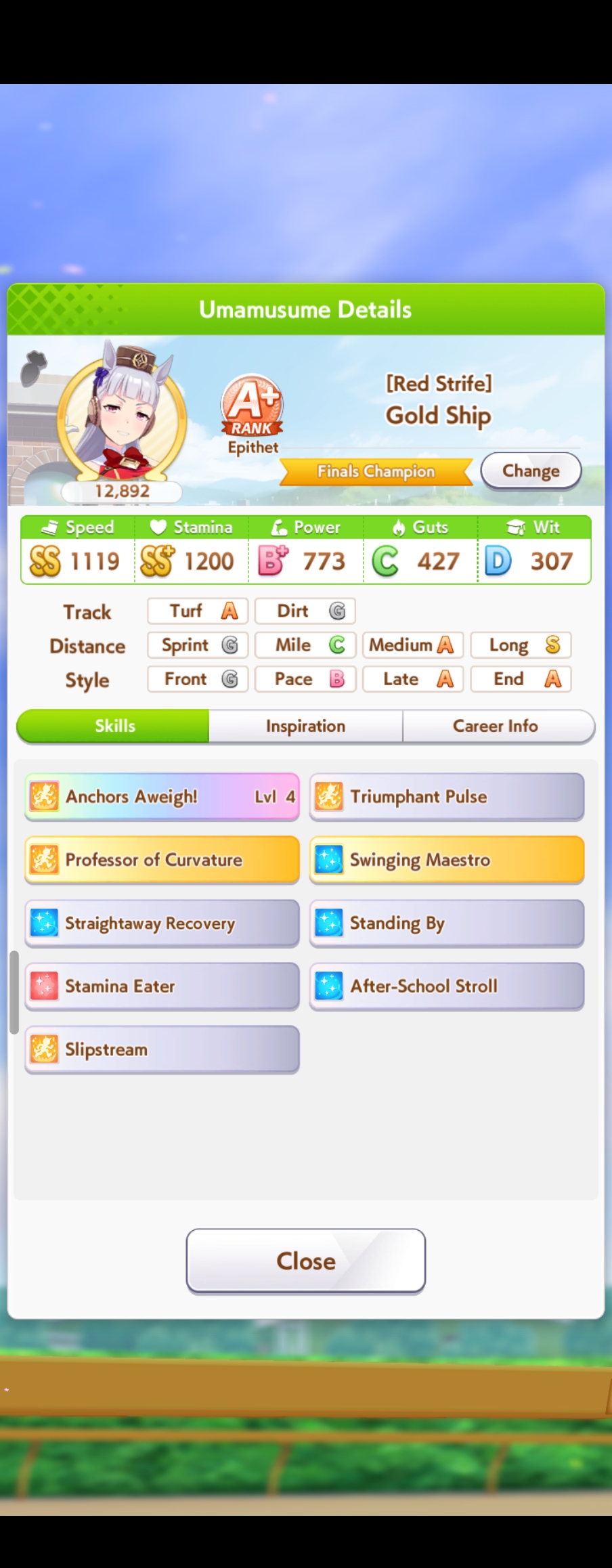Select the Skills tab
This screenshot has height=1568, width=612.
(x=114, y=726)
